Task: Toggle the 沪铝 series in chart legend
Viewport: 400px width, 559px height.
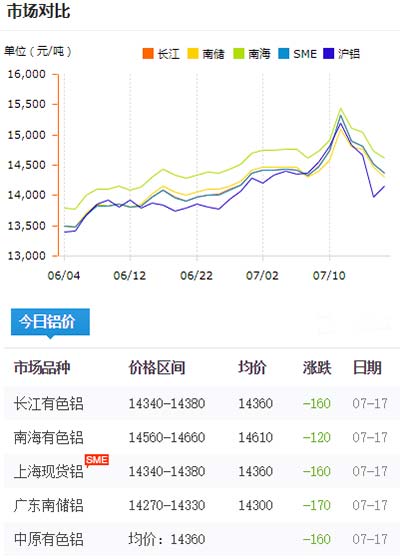Action: point(341,54)
